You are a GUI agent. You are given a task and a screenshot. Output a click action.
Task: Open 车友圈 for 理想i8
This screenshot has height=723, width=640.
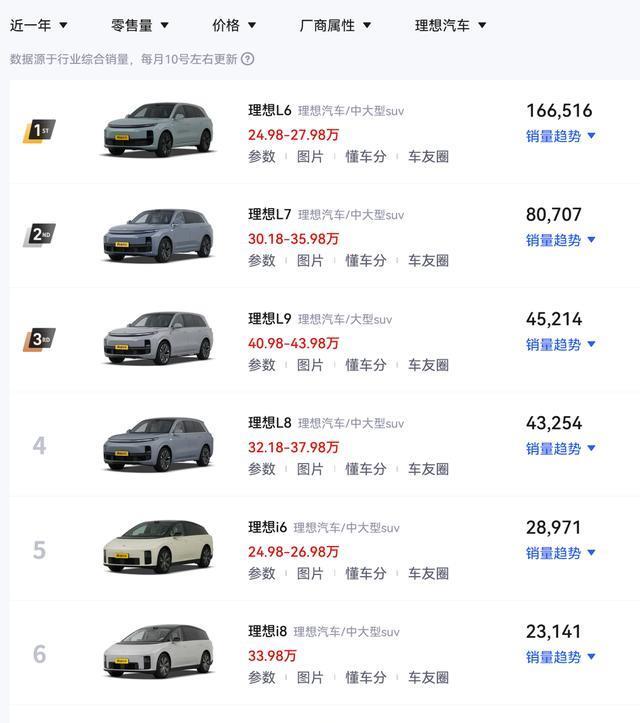coord(428,677)
